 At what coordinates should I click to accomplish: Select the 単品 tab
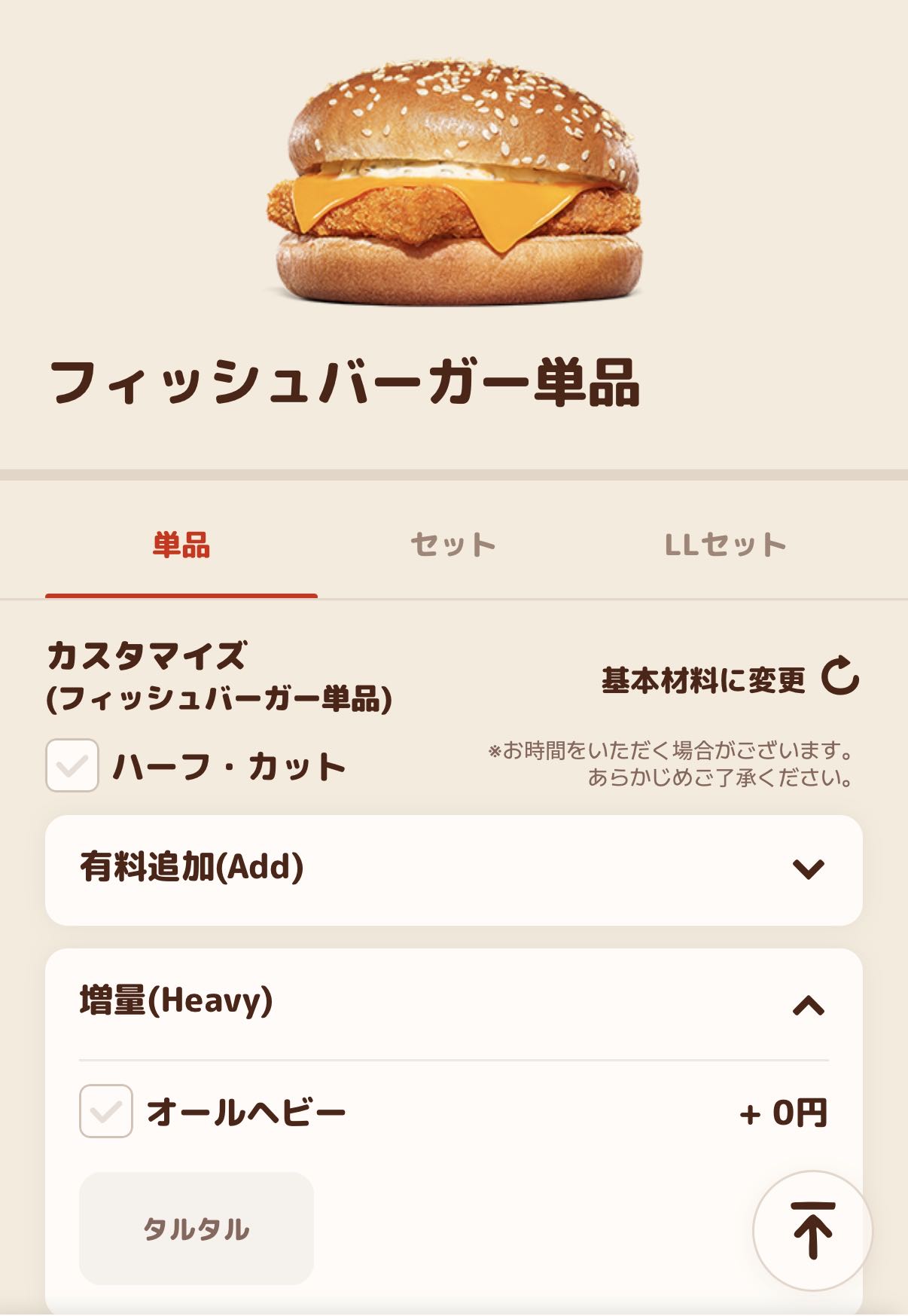pos(181,545)
